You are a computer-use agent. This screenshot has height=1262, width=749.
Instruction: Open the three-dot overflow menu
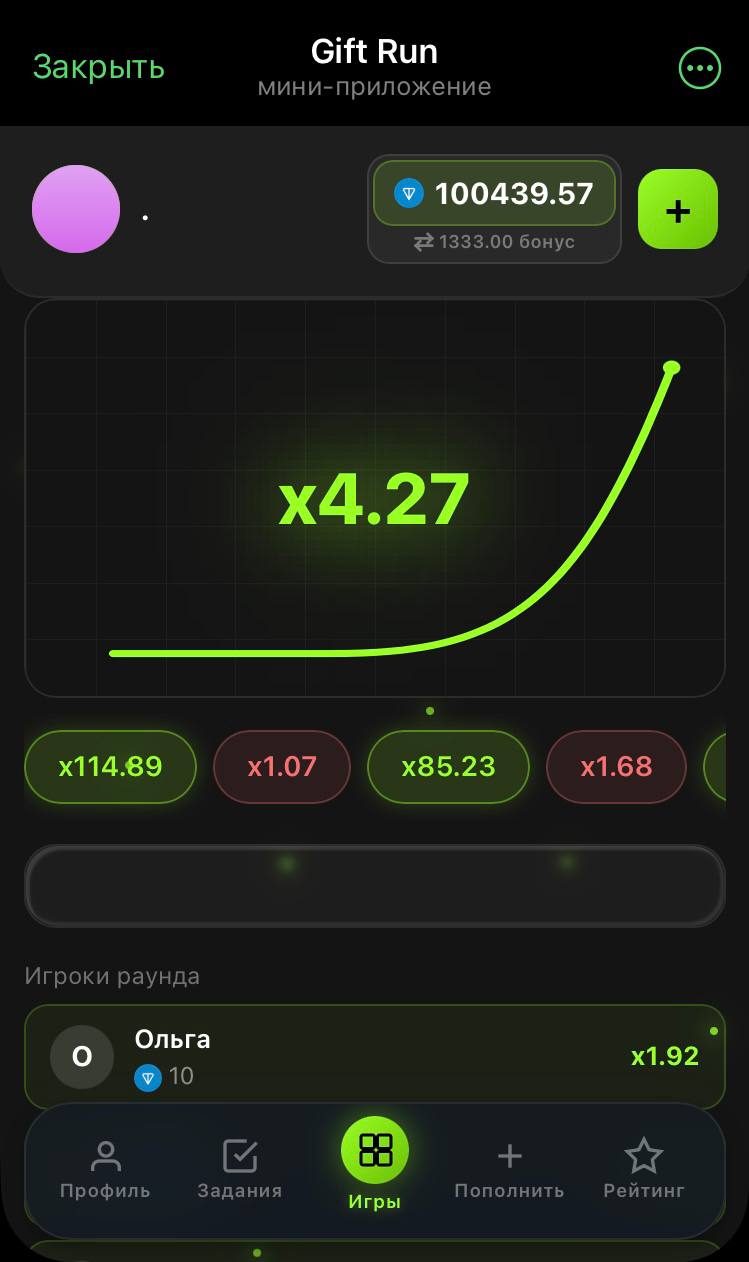pyautogui.click(x=699, y=68)
